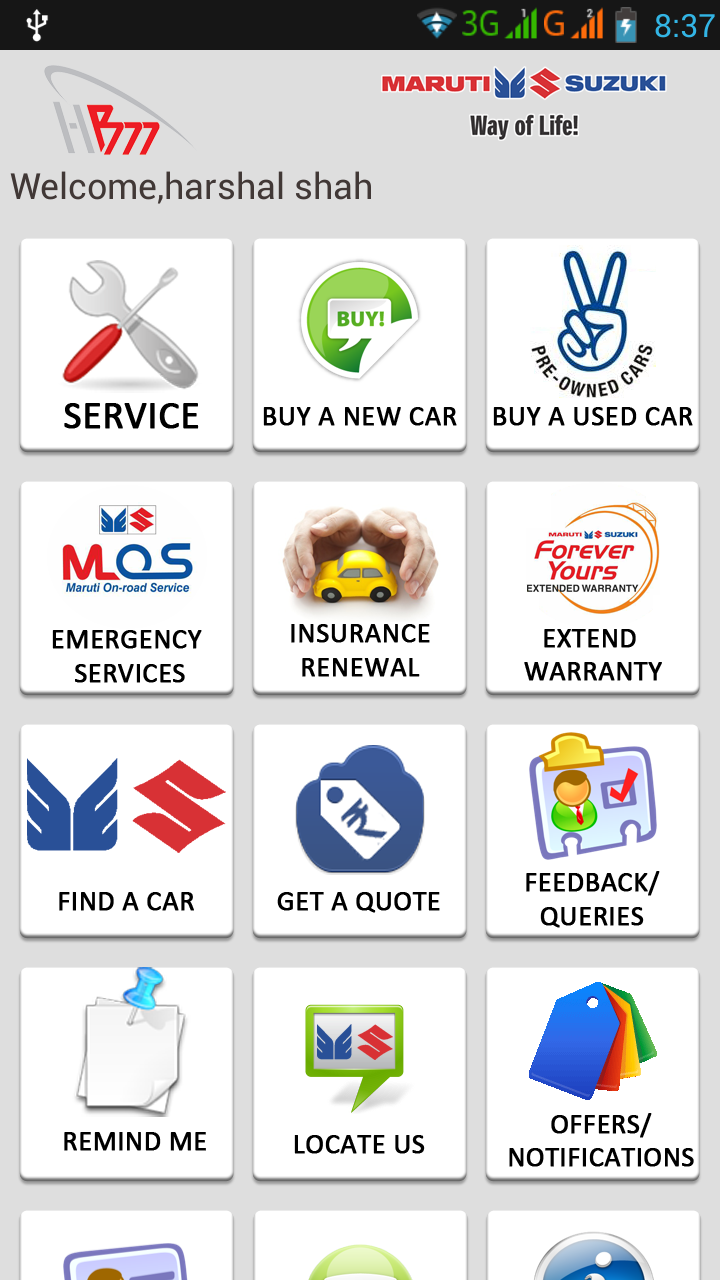Image resolution: width=720 pixels, height=1280 pixels.
Task: Open Buy a Used Car
Action: coord(592,345)
